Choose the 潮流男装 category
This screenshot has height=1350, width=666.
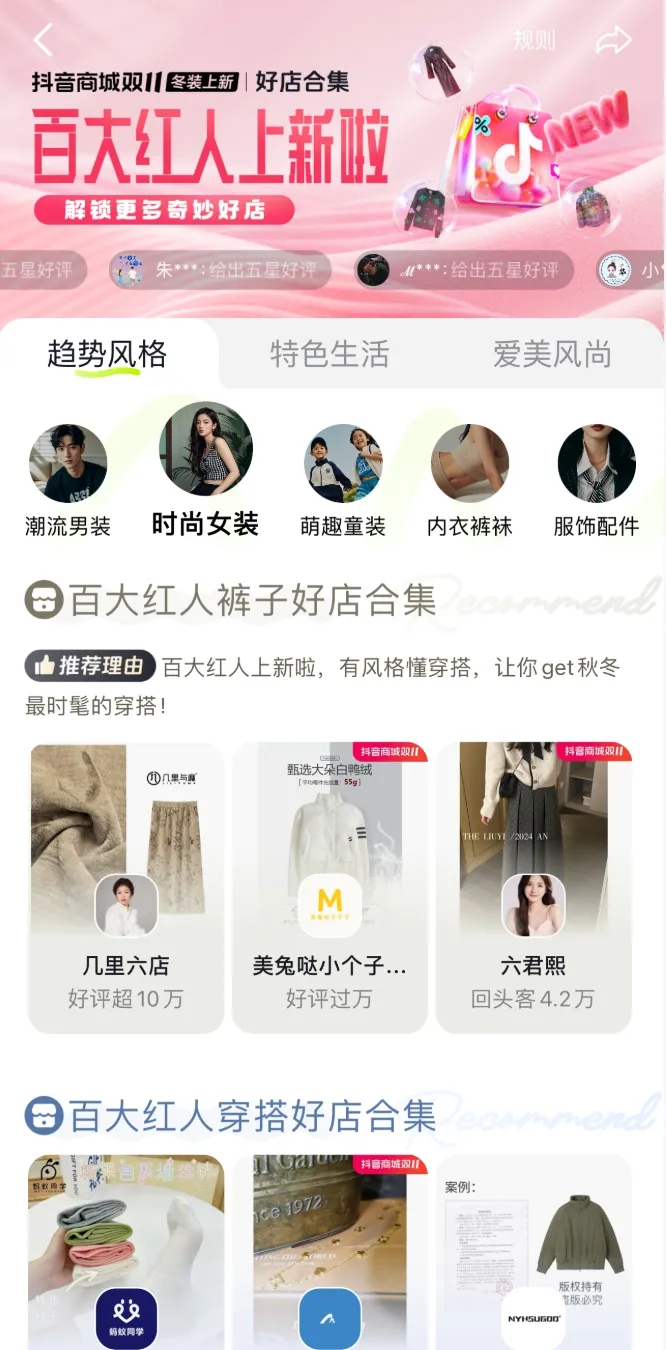coord(68,481)
